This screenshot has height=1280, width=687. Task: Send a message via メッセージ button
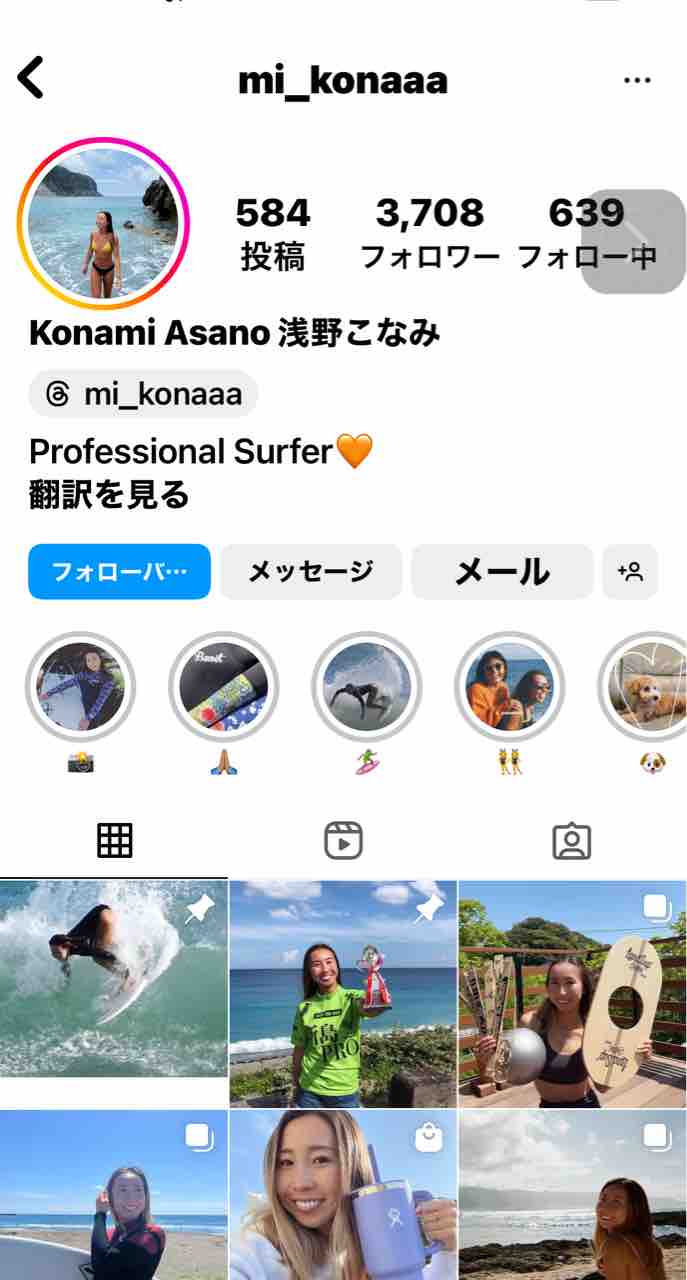pyautogui.click(x=310, y=572)
